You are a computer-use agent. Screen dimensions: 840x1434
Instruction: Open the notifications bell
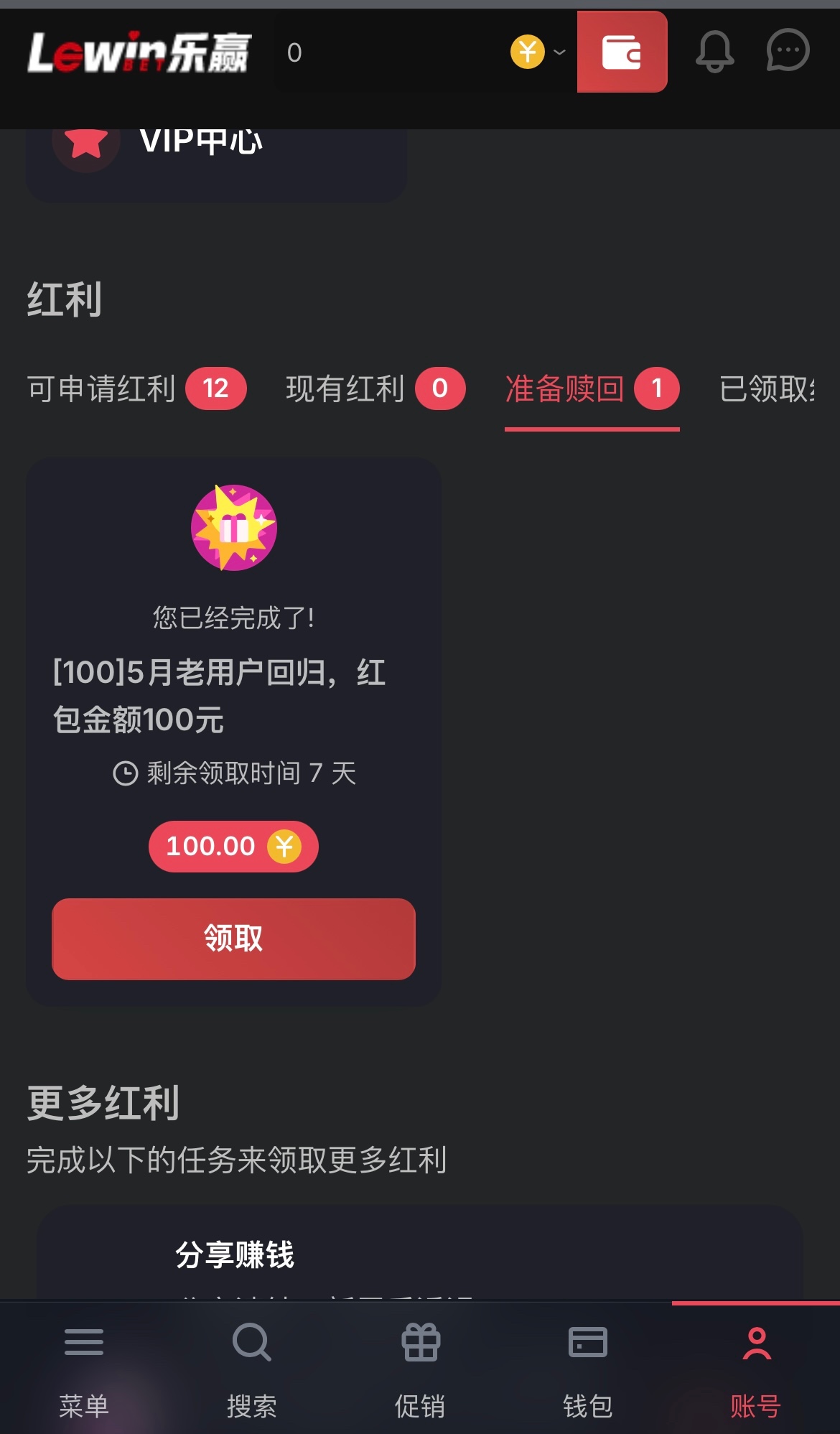[714, 52]
